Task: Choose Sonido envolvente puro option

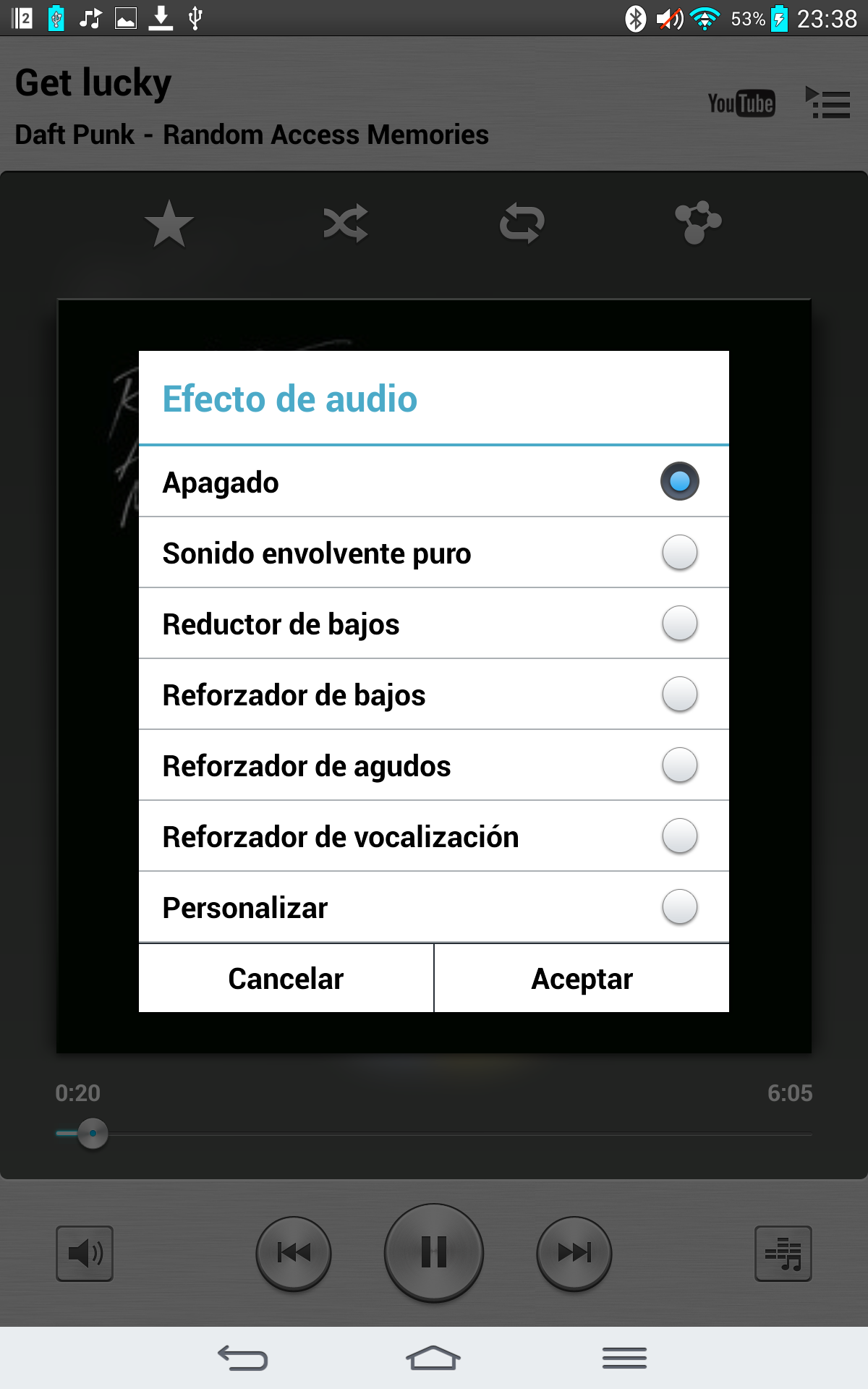Action: (x=679, y=553)
